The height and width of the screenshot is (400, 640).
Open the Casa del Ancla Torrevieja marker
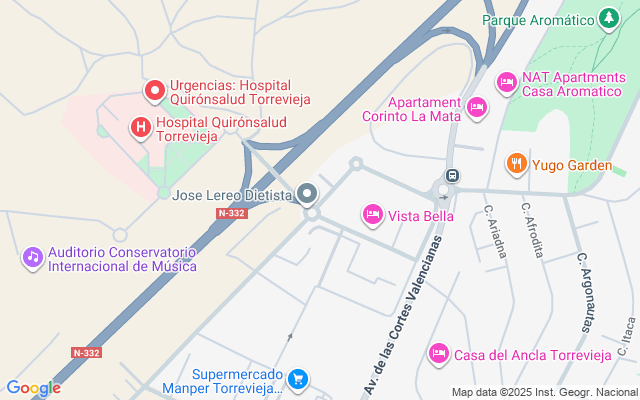pyautogui.click(x=439, y=354)
